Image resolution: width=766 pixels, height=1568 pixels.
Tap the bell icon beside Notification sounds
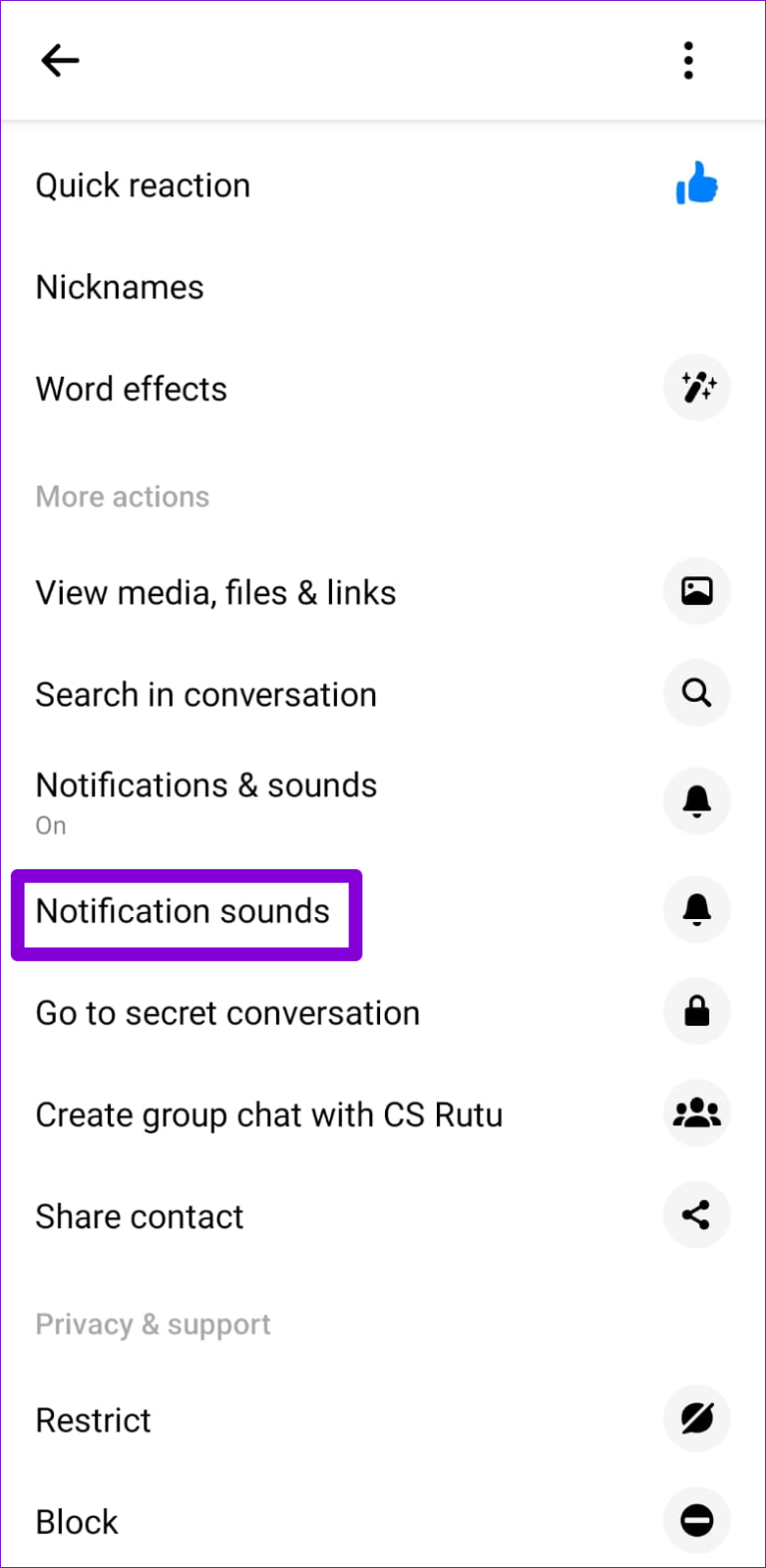[x=696, y=909]
